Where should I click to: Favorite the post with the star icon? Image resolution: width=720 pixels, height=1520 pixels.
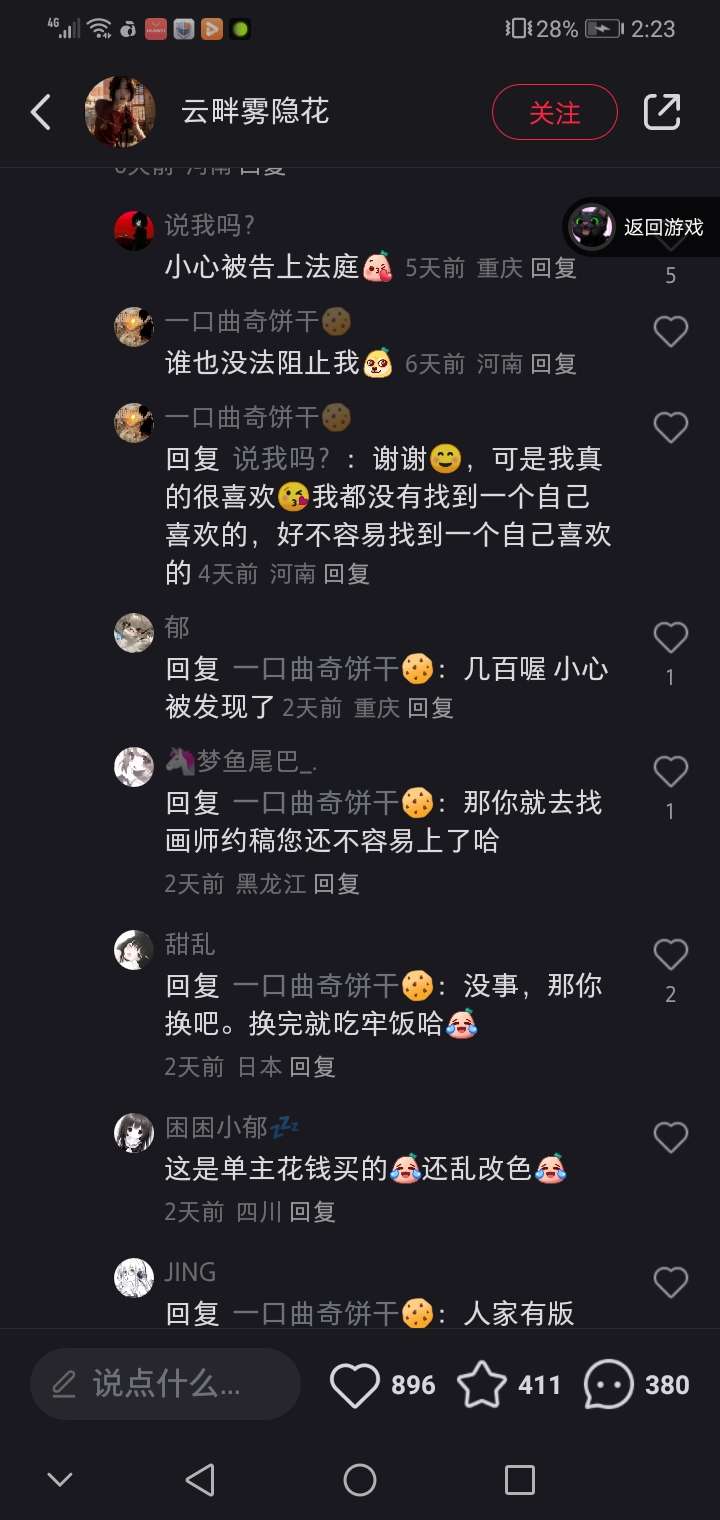click(x=482, y=1385)
